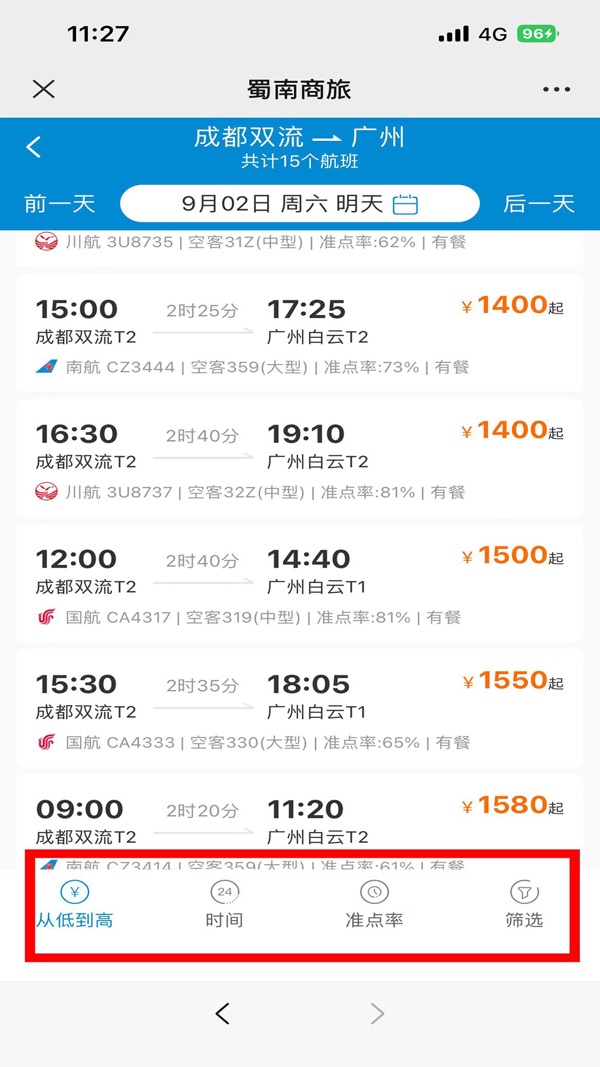Open the 16:30 川航 3U8737 flight

(300, 458)
